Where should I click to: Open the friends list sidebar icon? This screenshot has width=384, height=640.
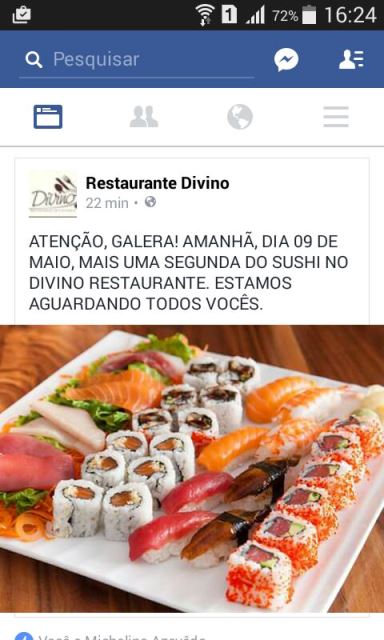click(351, 60)
